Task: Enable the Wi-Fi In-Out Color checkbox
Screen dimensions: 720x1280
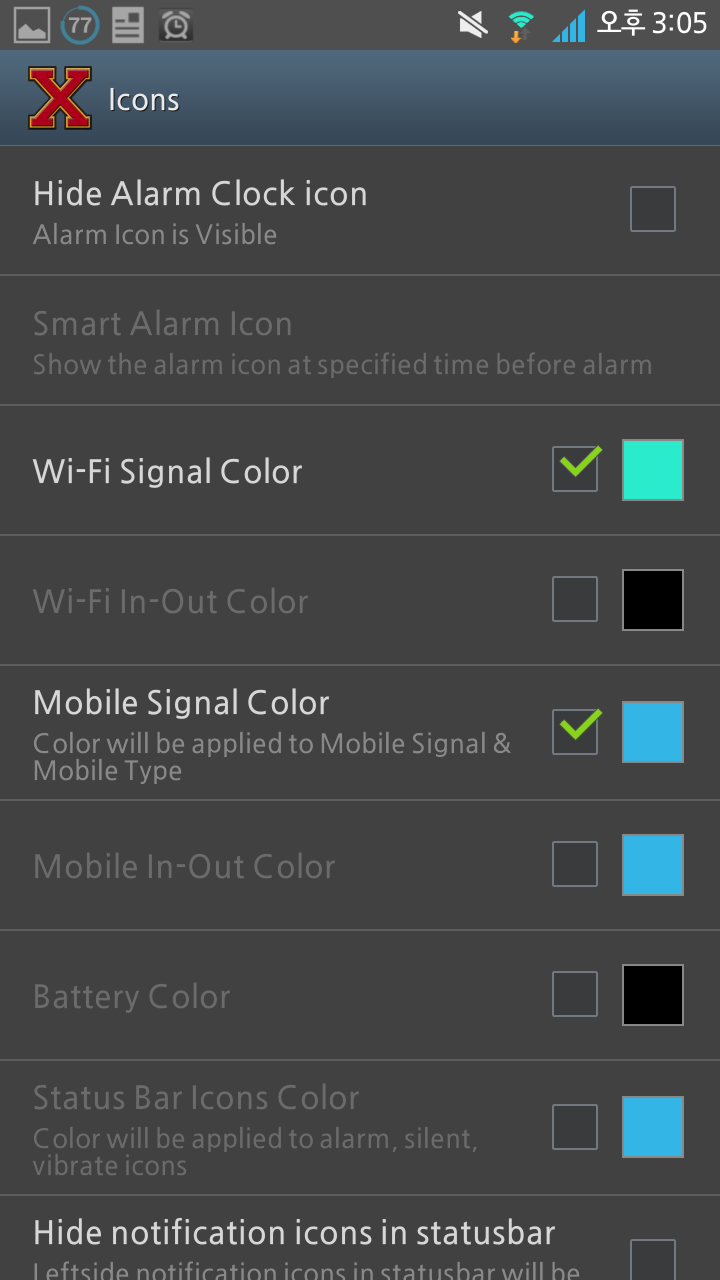Action: [x=575, y=600]
